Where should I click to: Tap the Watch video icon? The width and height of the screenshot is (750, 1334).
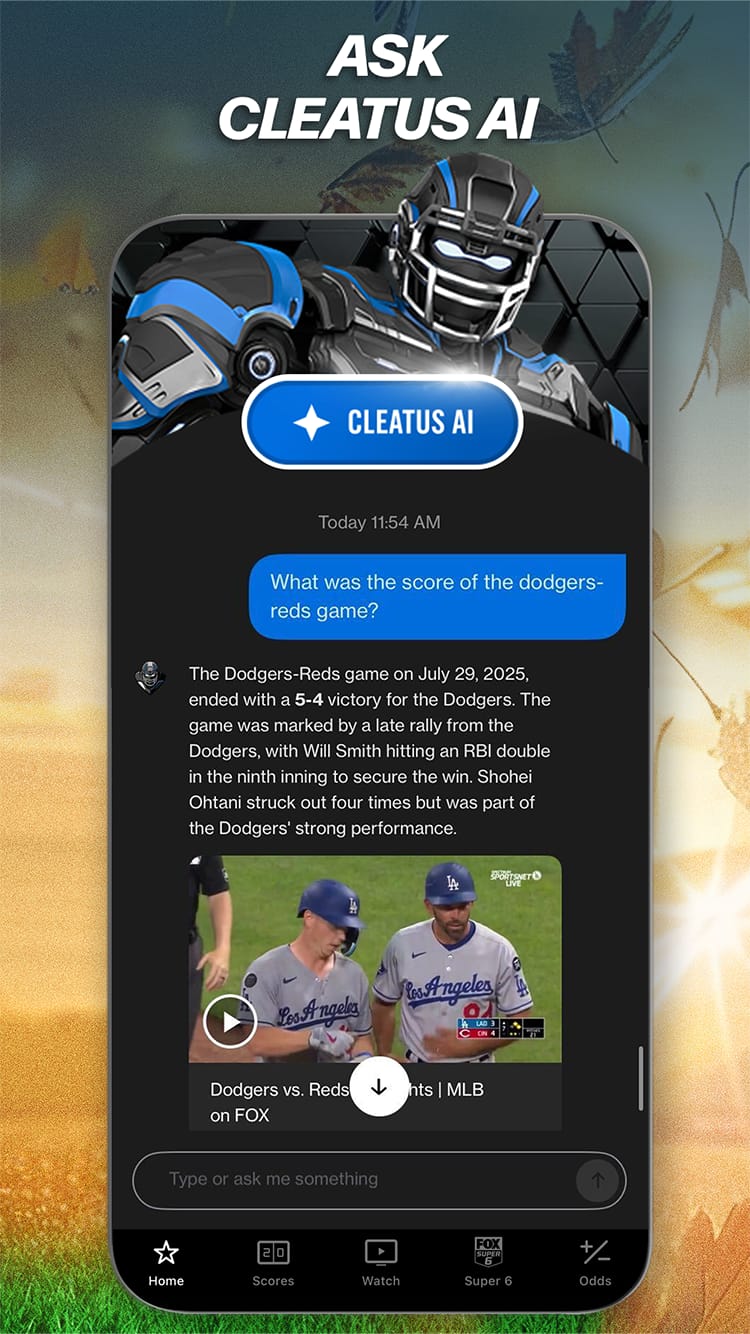(380, 1252)
